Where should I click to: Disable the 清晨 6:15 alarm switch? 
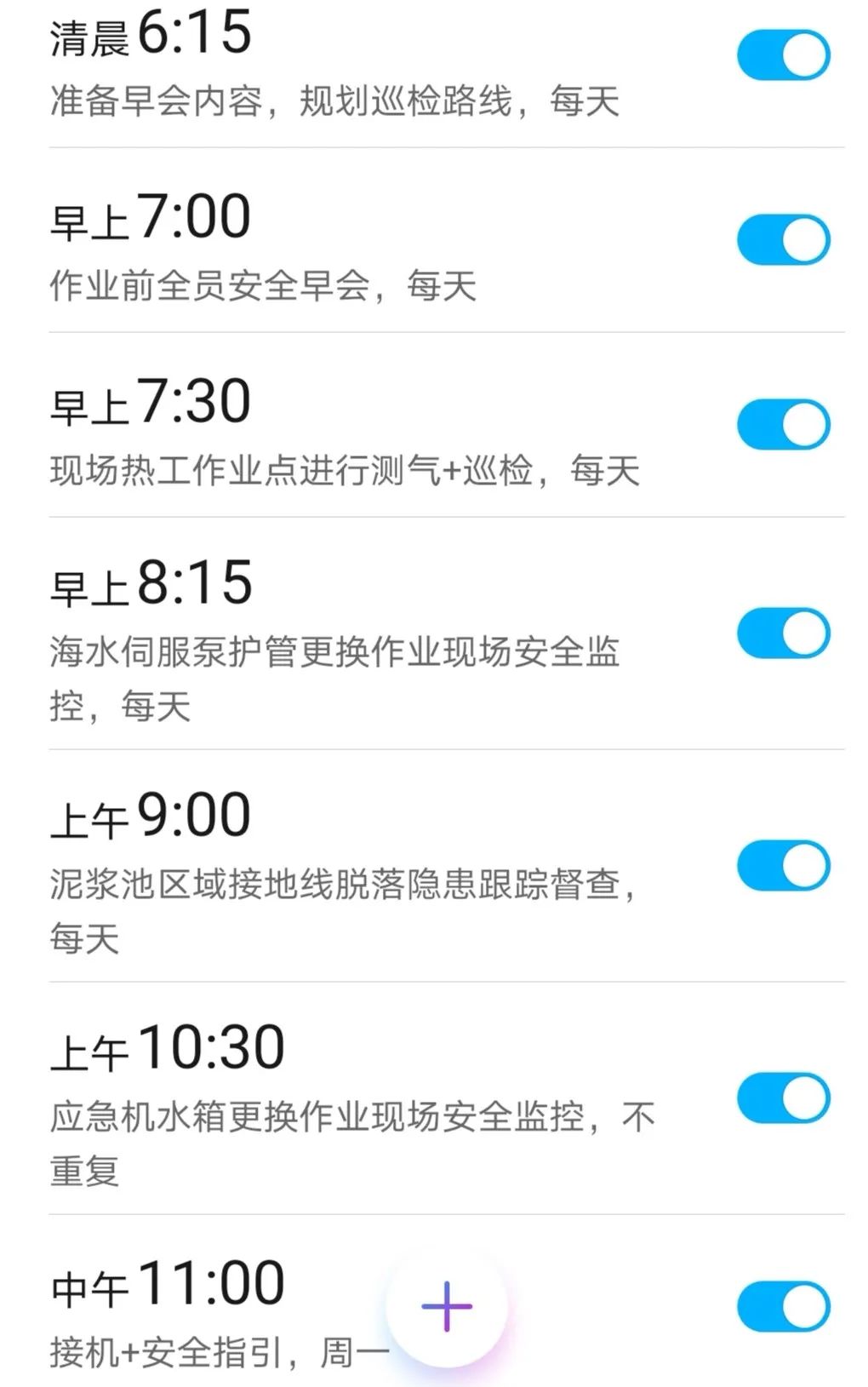pyautogui.click(x=783, y=55)
